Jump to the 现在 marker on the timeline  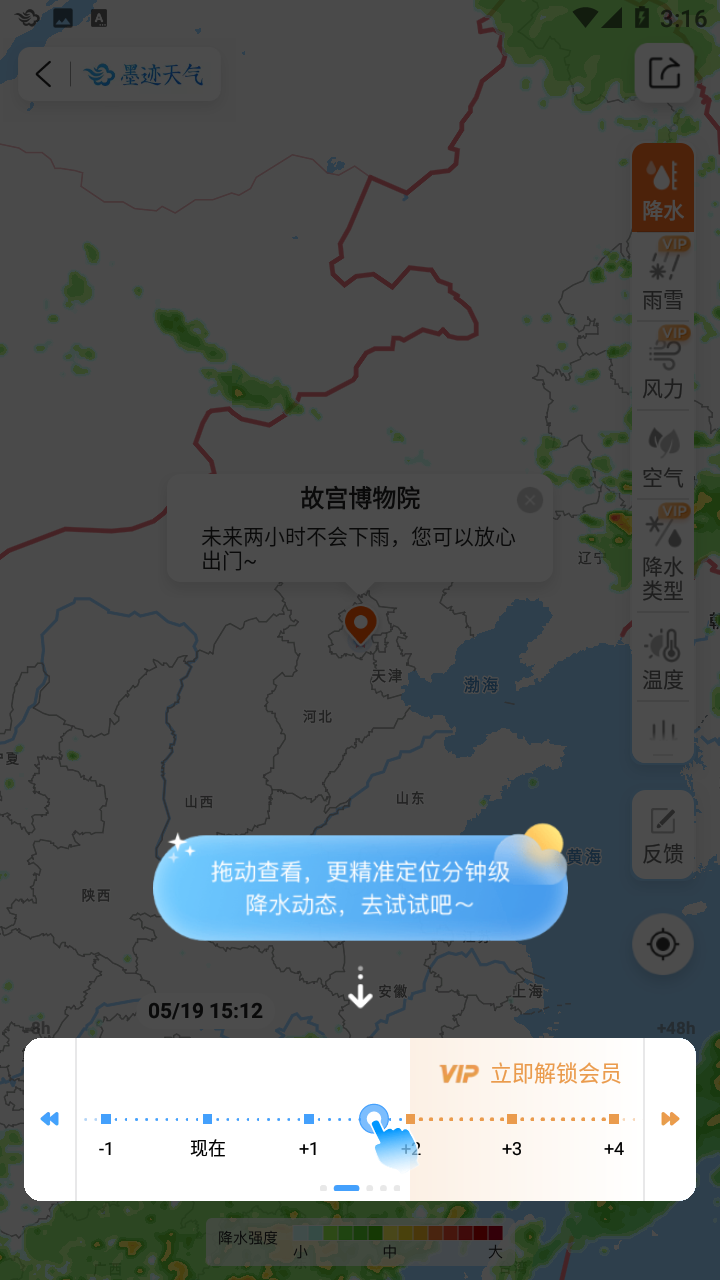tap(207, 1120)
